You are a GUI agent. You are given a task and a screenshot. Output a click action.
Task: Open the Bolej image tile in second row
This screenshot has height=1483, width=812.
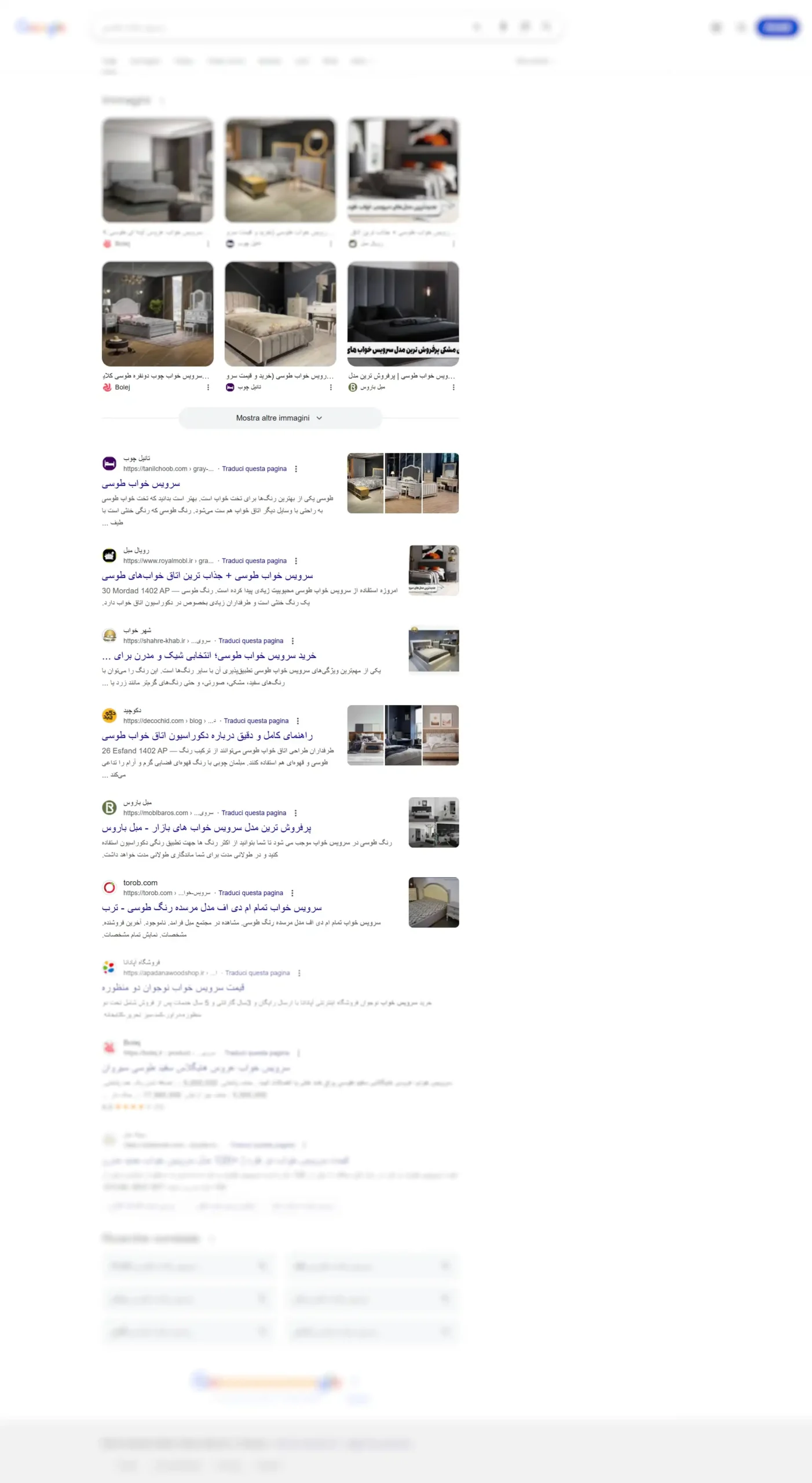158,313
